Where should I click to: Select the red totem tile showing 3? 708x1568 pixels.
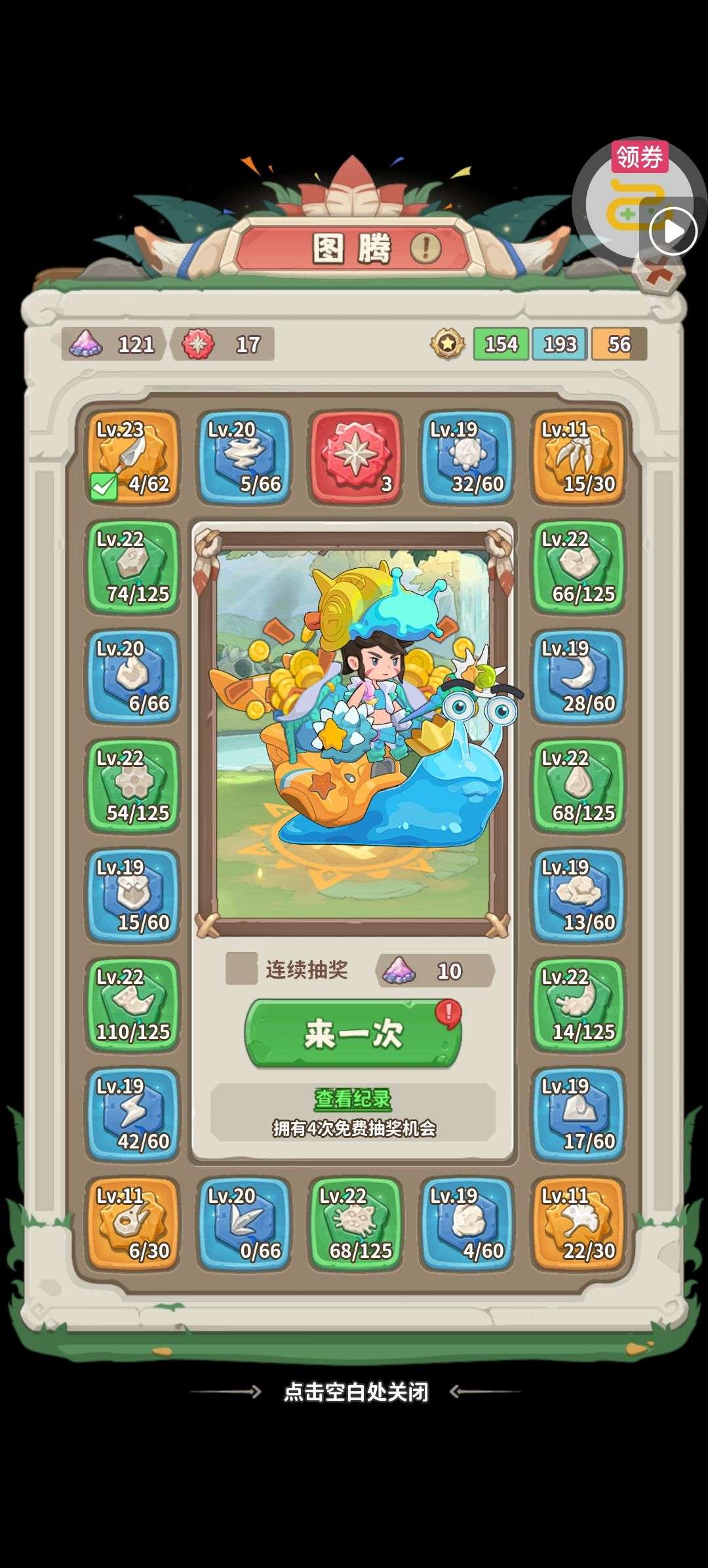355,458
